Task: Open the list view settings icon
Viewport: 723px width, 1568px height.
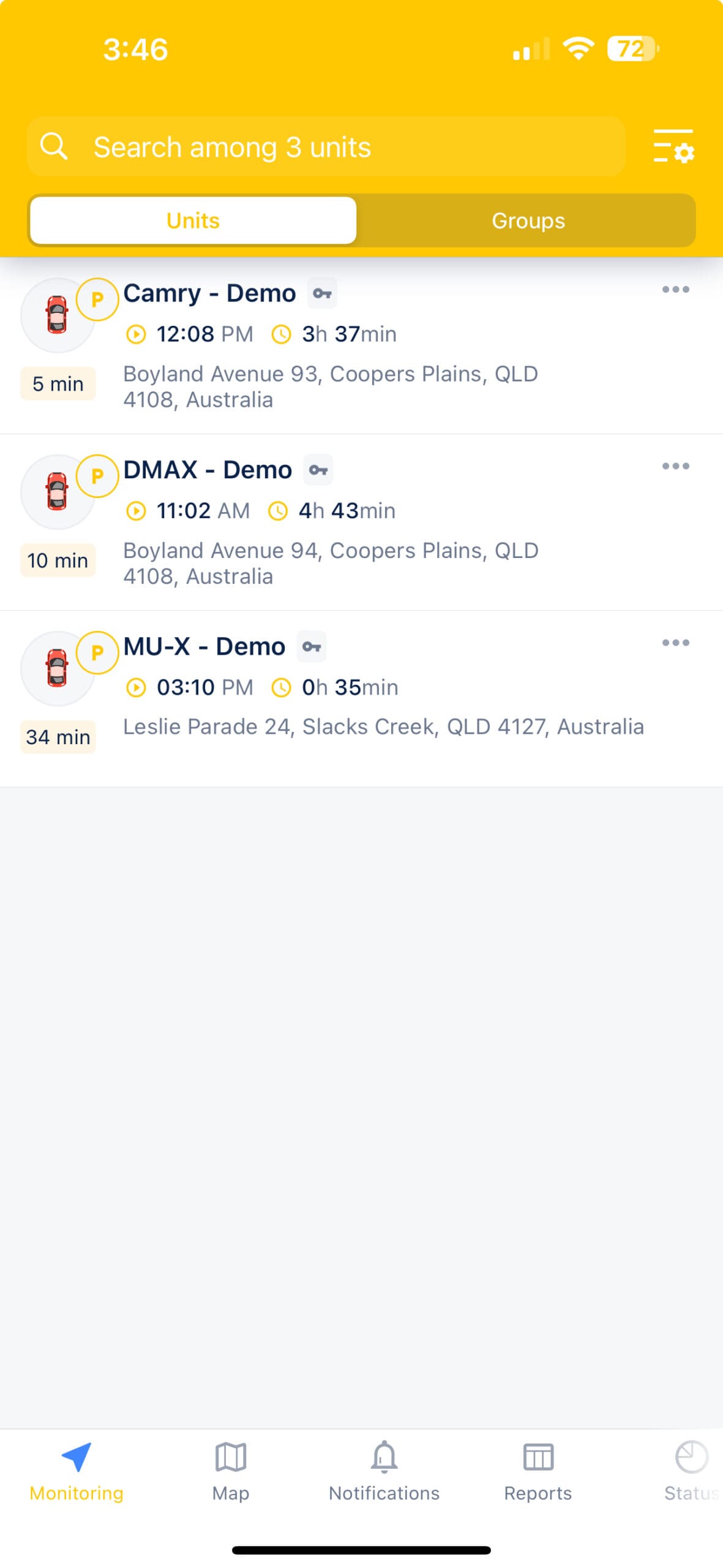Action: pos(673,146)
